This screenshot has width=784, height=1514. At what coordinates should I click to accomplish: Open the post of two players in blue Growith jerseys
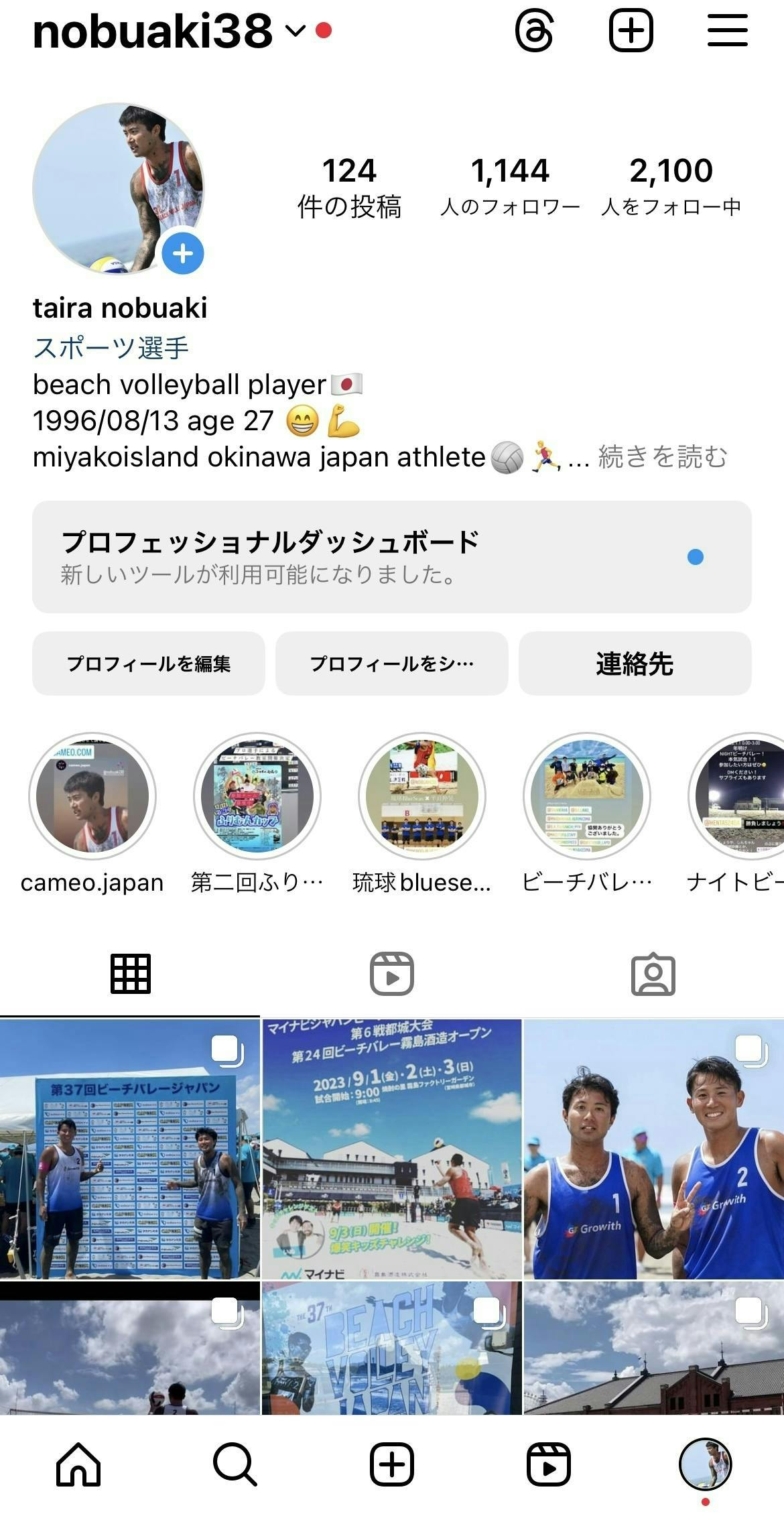click(653, 1149)
